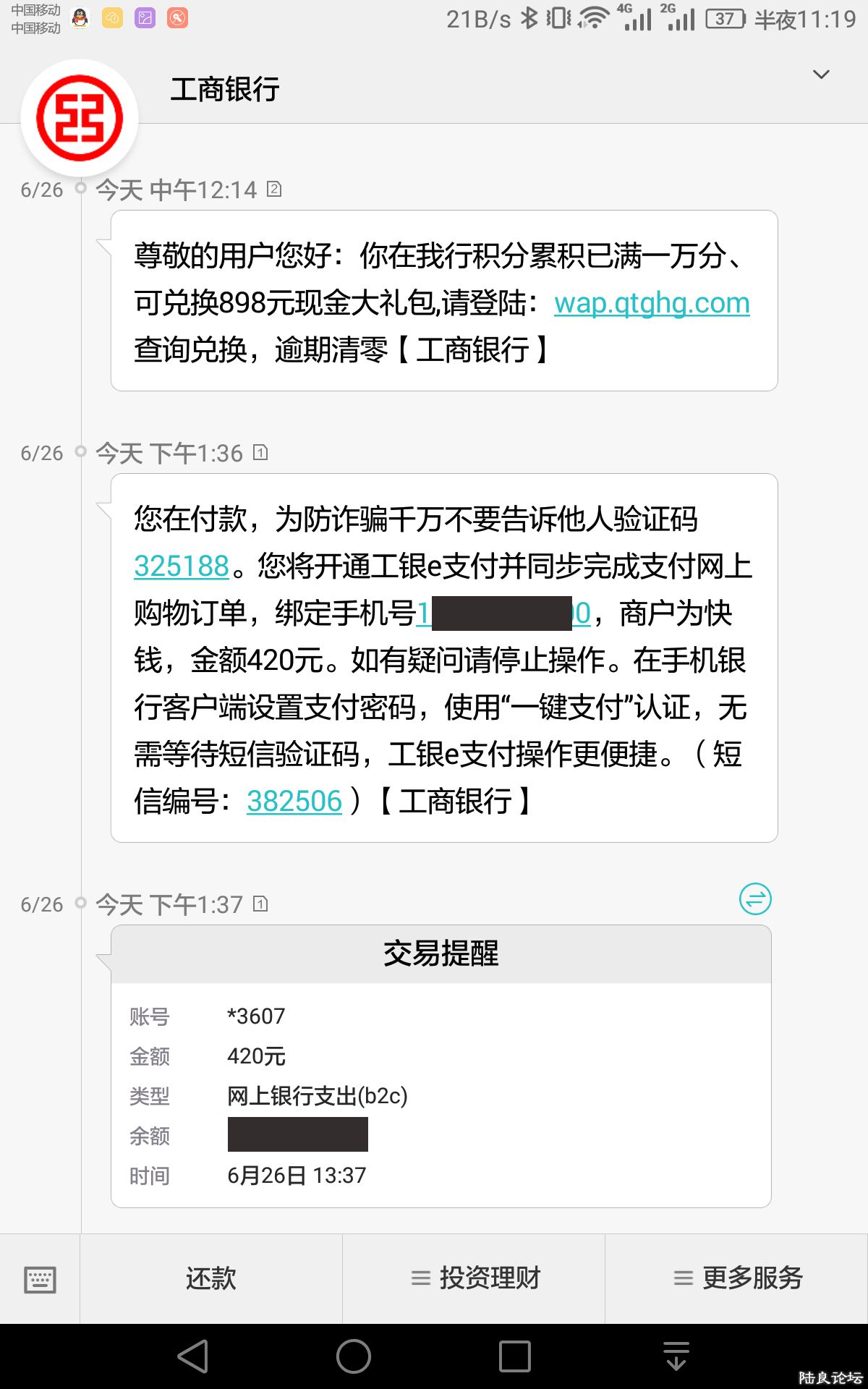
Task: Tap the badge icon next to 下午1:37
Action: [x=262, y=904]
